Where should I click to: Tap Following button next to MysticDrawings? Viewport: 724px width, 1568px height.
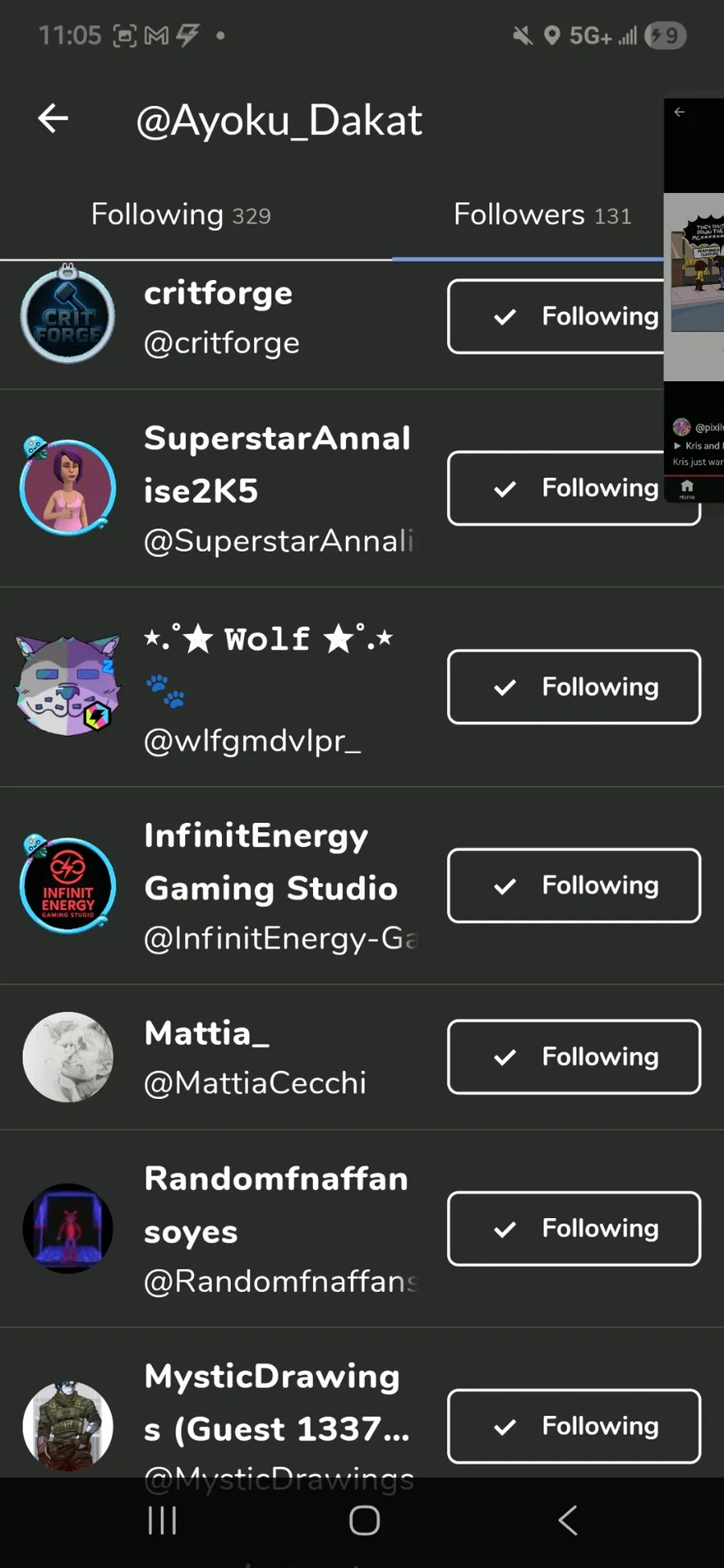pyautogui.click(x=574, y=1426)
